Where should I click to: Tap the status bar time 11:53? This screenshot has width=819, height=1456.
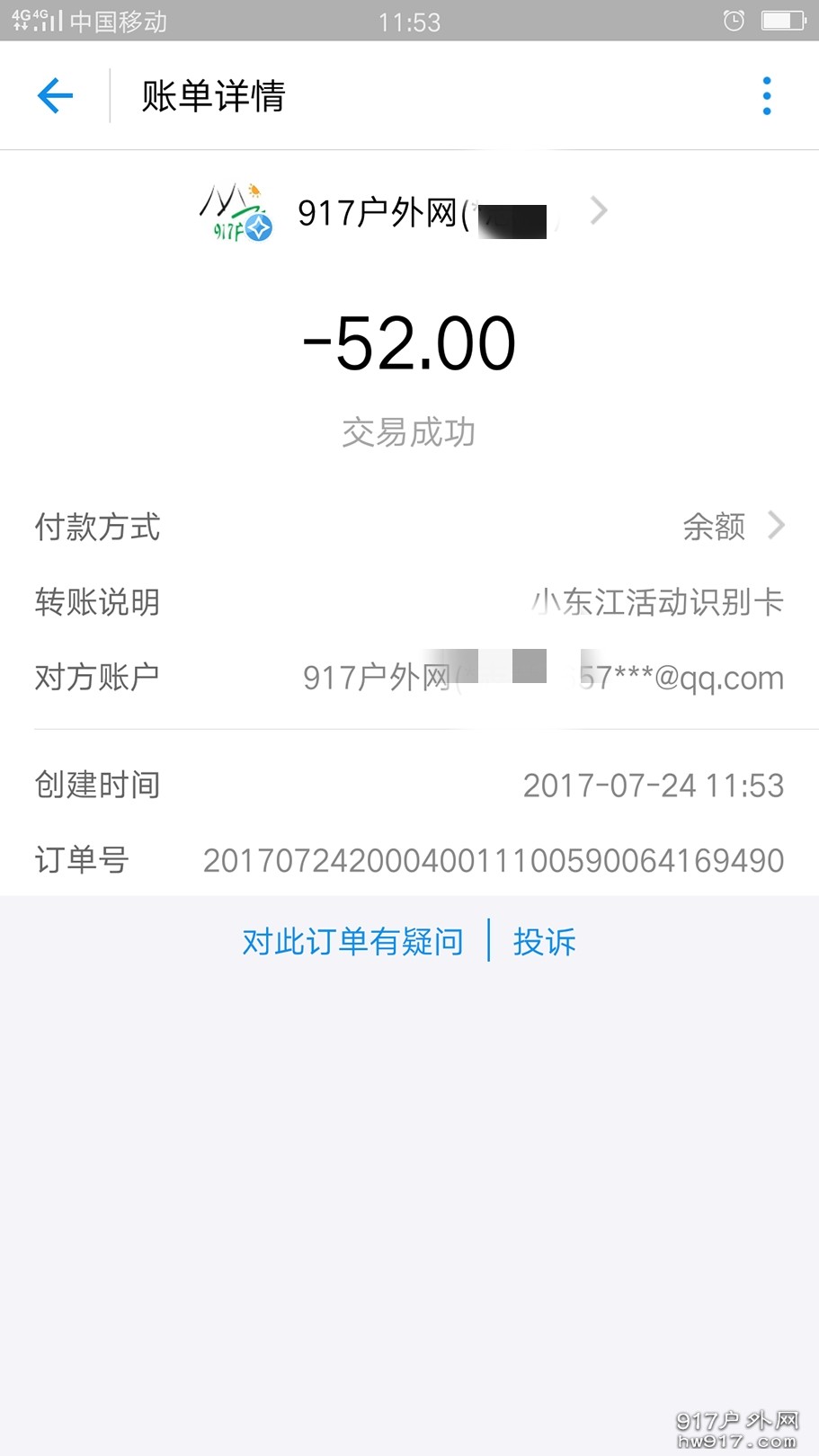[x=411, y=20]
